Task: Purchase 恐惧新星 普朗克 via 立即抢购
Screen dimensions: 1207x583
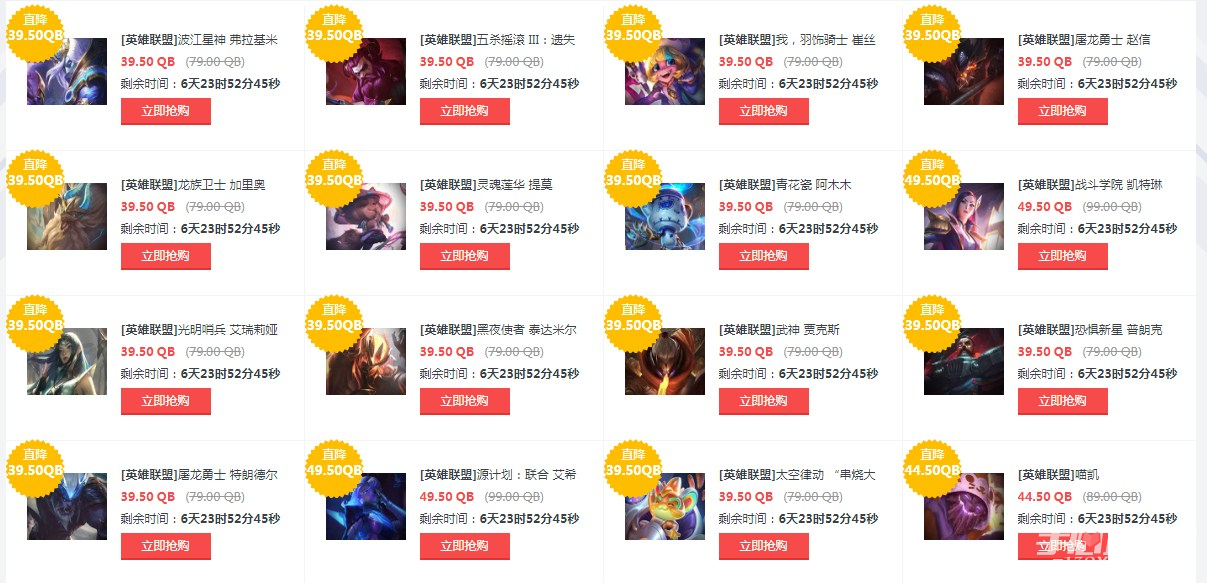Action: pos(1062,401)
